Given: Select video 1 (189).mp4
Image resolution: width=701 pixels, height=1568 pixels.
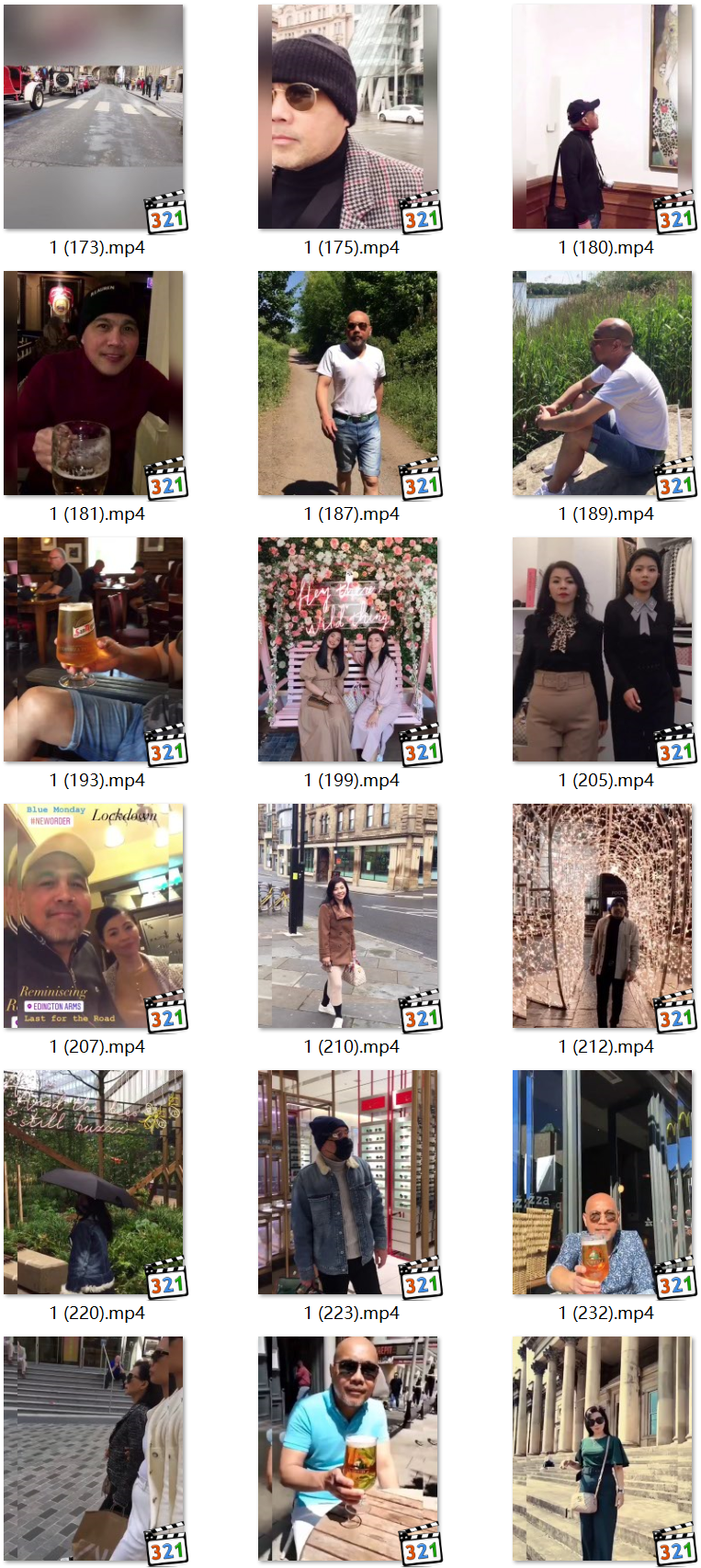Looking at the screenshot, I should [603, 384].
